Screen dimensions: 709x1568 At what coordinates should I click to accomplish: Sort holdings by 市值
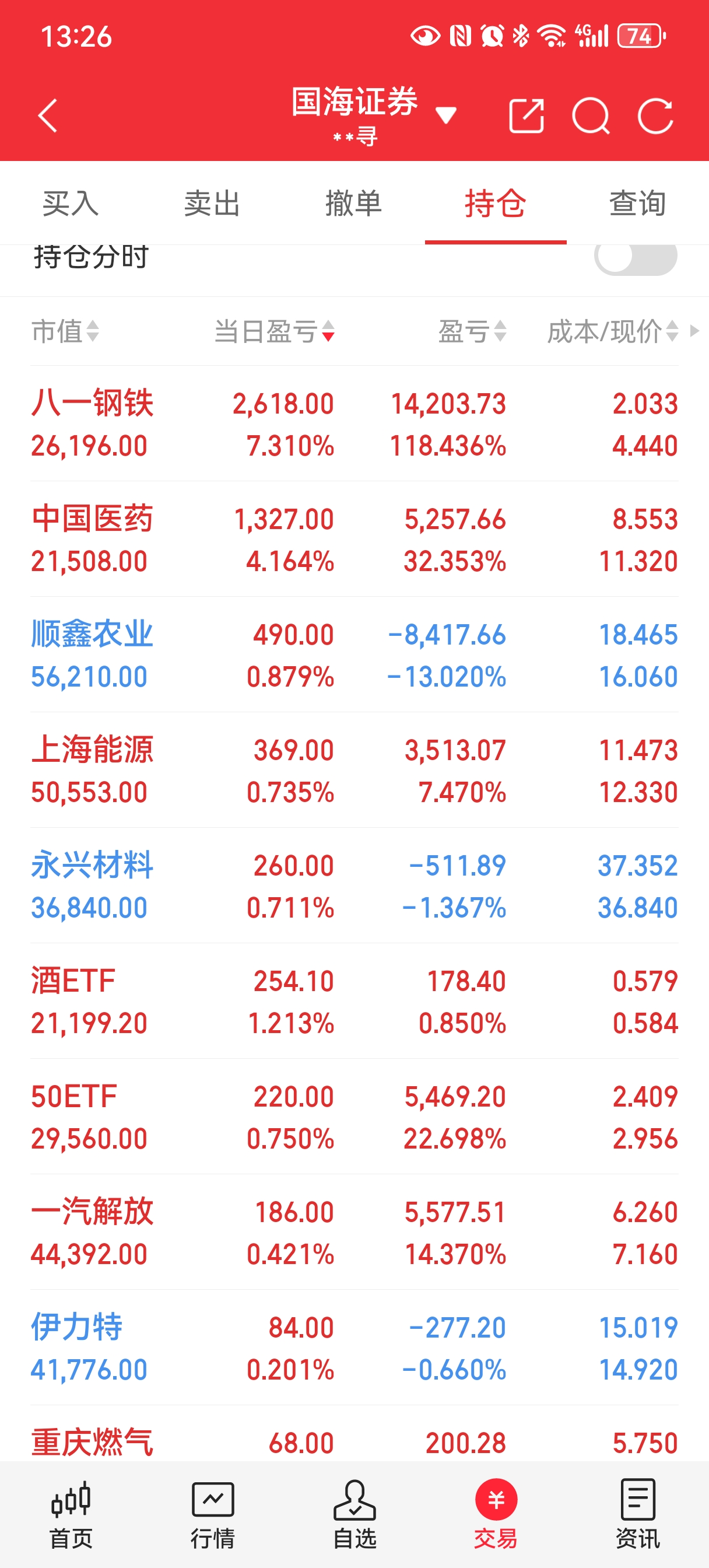65,332
